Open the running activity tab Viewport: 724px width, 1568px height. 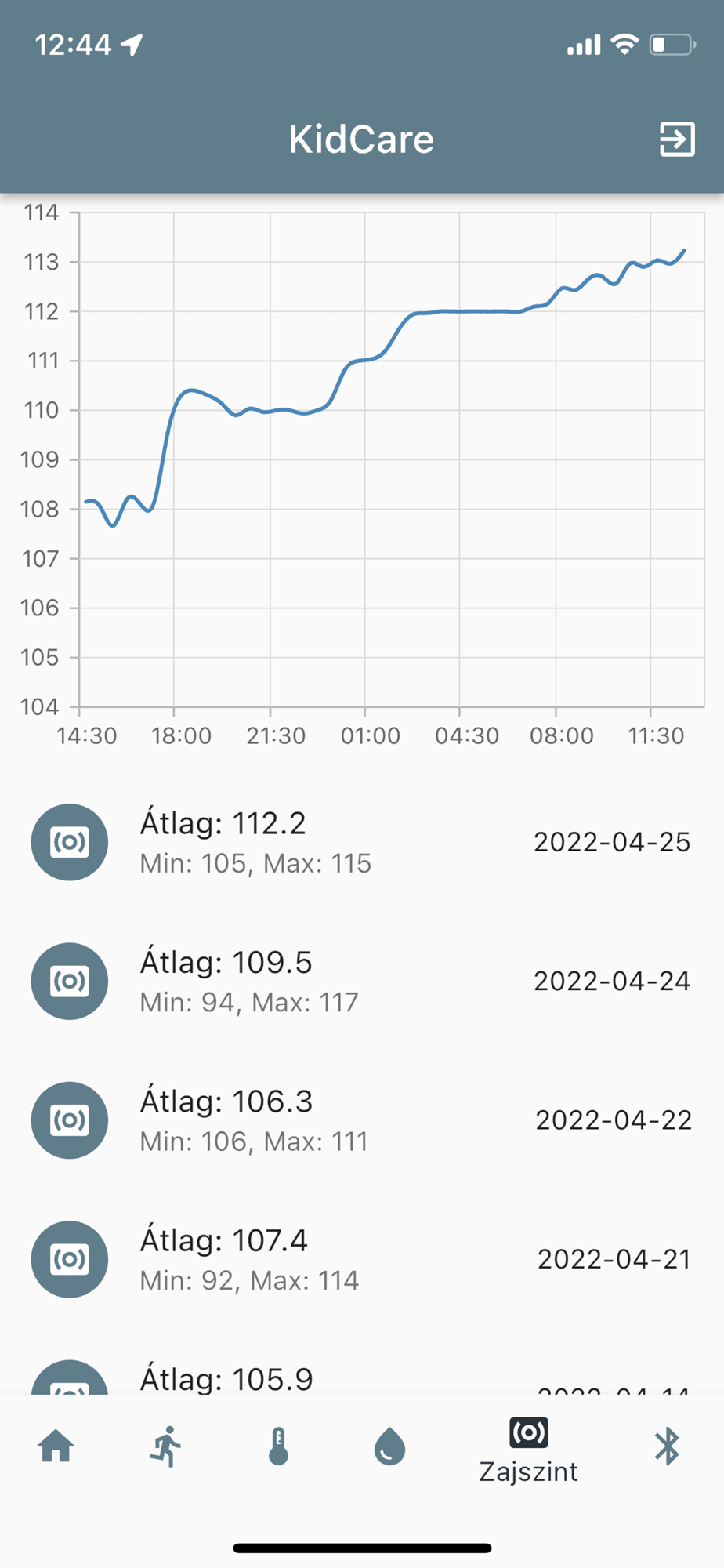coord(166,1446)
